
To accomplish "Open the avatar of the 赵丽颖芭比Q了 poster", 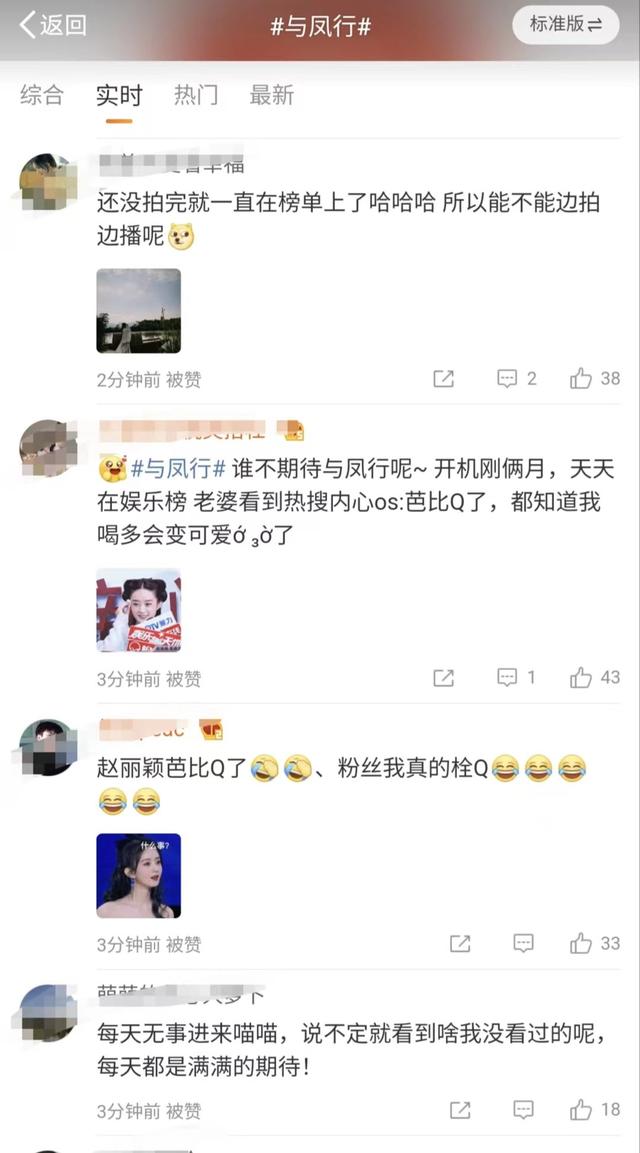I will coord(48,748).
